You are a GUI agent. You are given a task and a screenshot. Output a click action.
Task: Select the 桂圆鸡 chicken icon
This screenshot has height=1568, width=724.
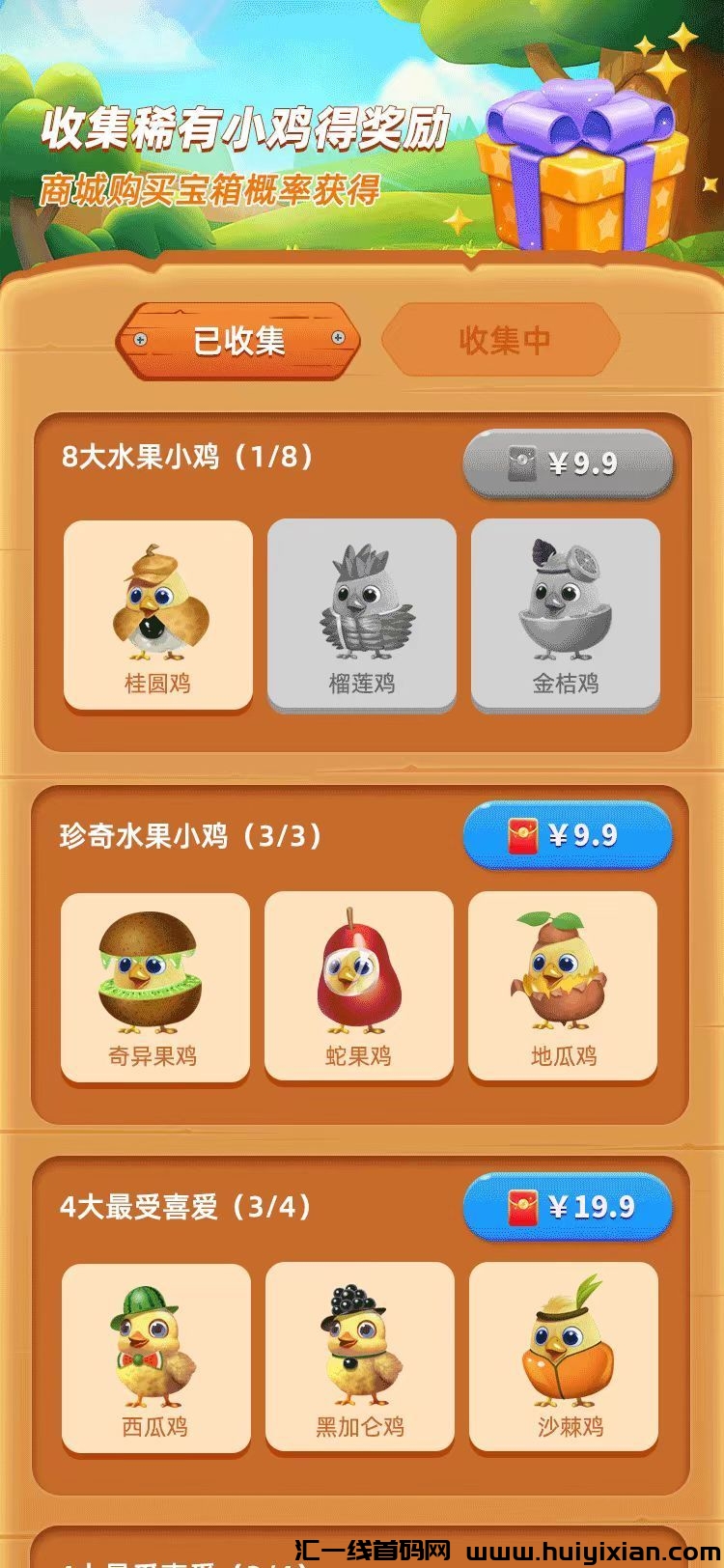tap(159, 608)
